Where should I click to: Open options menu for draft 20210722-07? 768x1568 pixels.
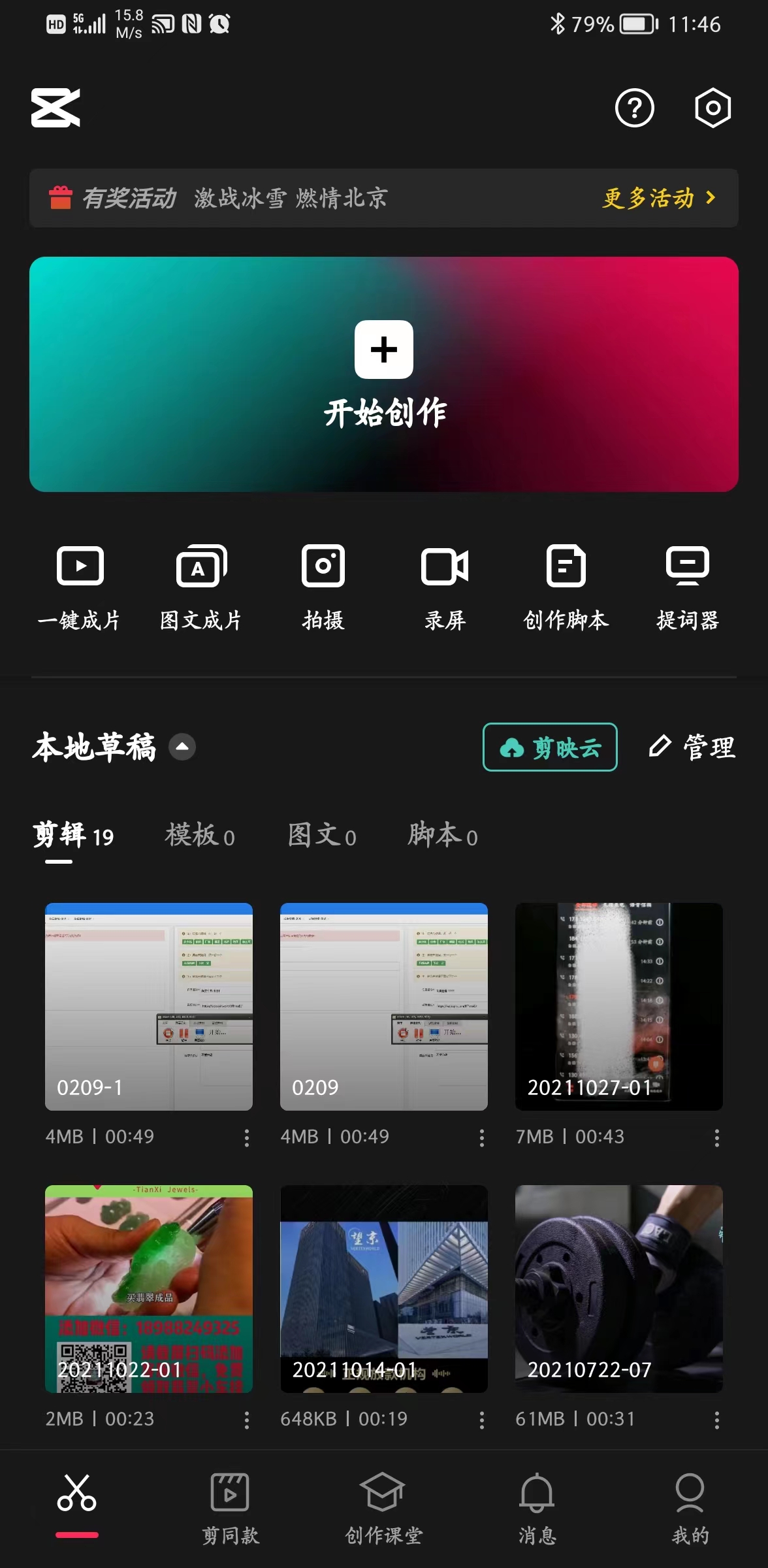click(716, 1419)
